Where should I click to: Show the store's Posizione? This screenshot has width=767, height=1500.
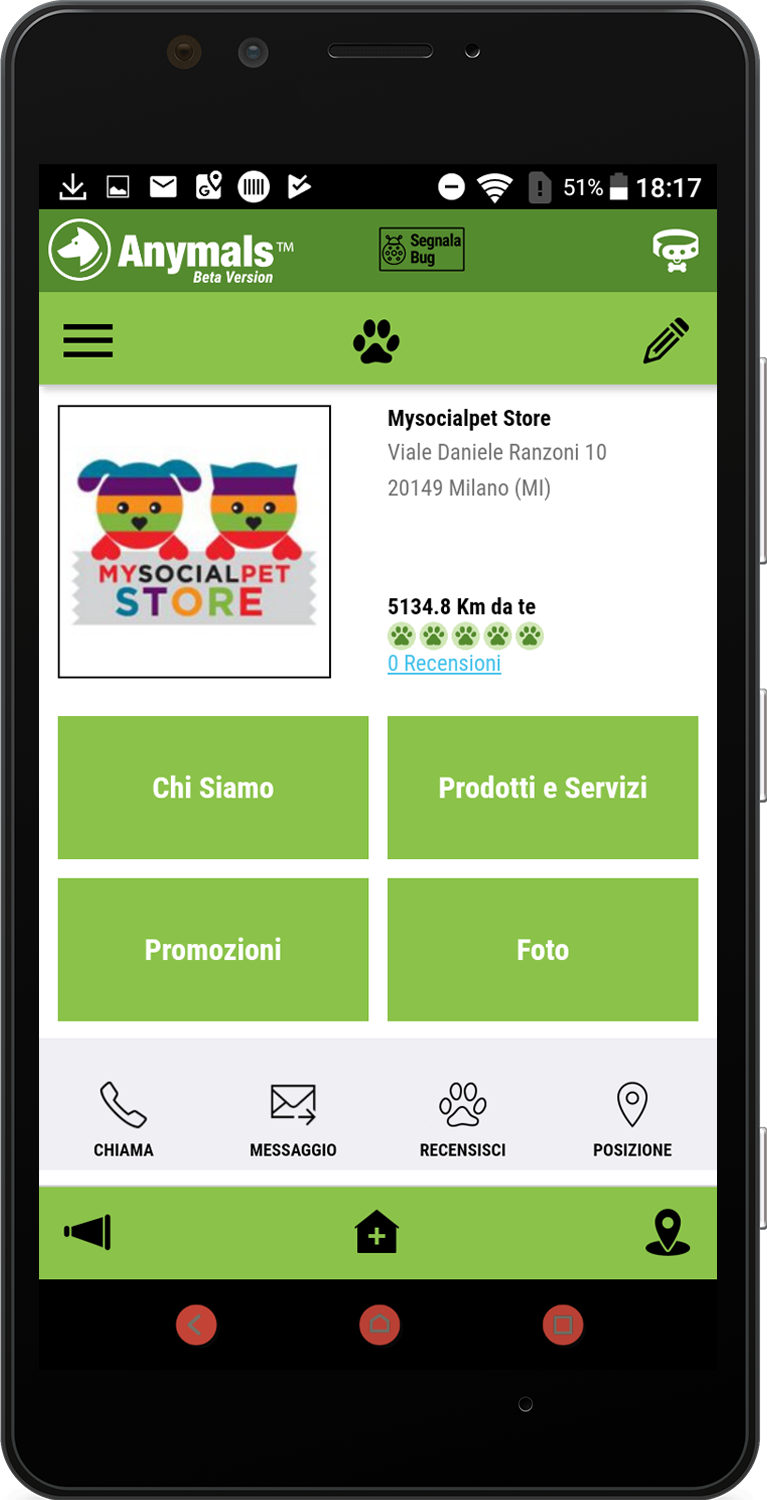632,1120
